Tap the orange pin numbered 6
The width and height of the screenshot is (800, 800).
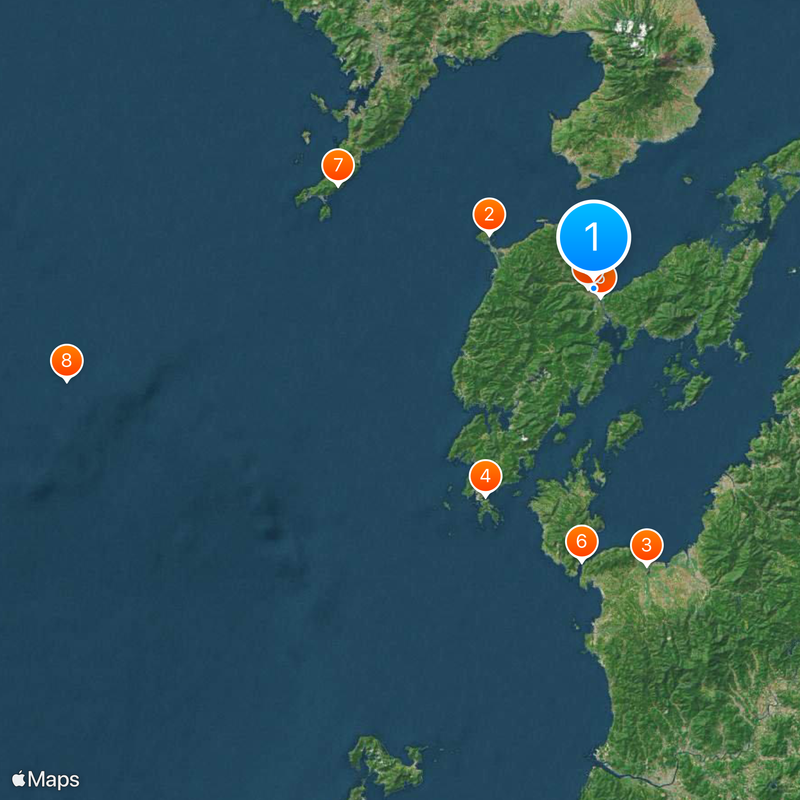pyautogui.click(x=581, y=542)
